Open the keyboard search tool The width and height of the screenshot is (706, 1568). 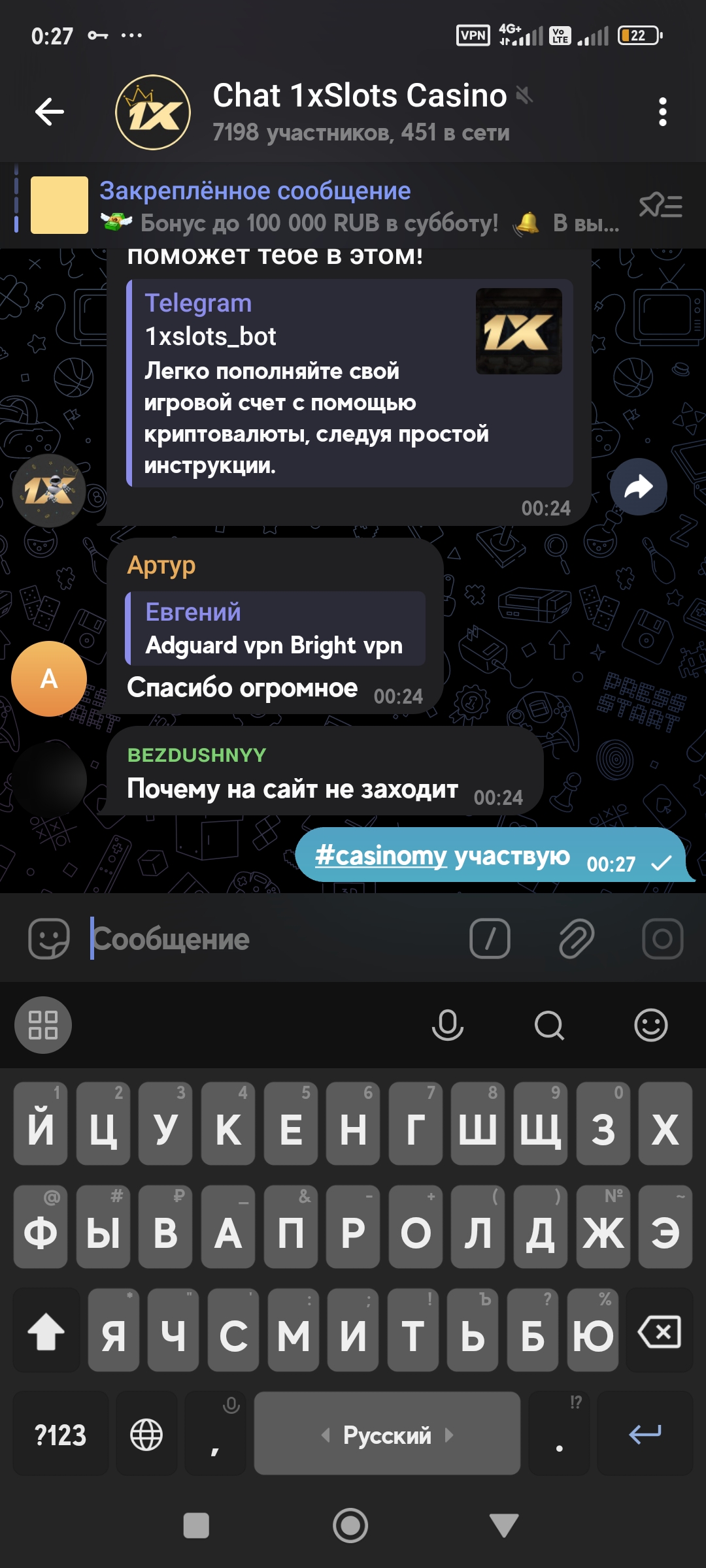pos(549,1025)
